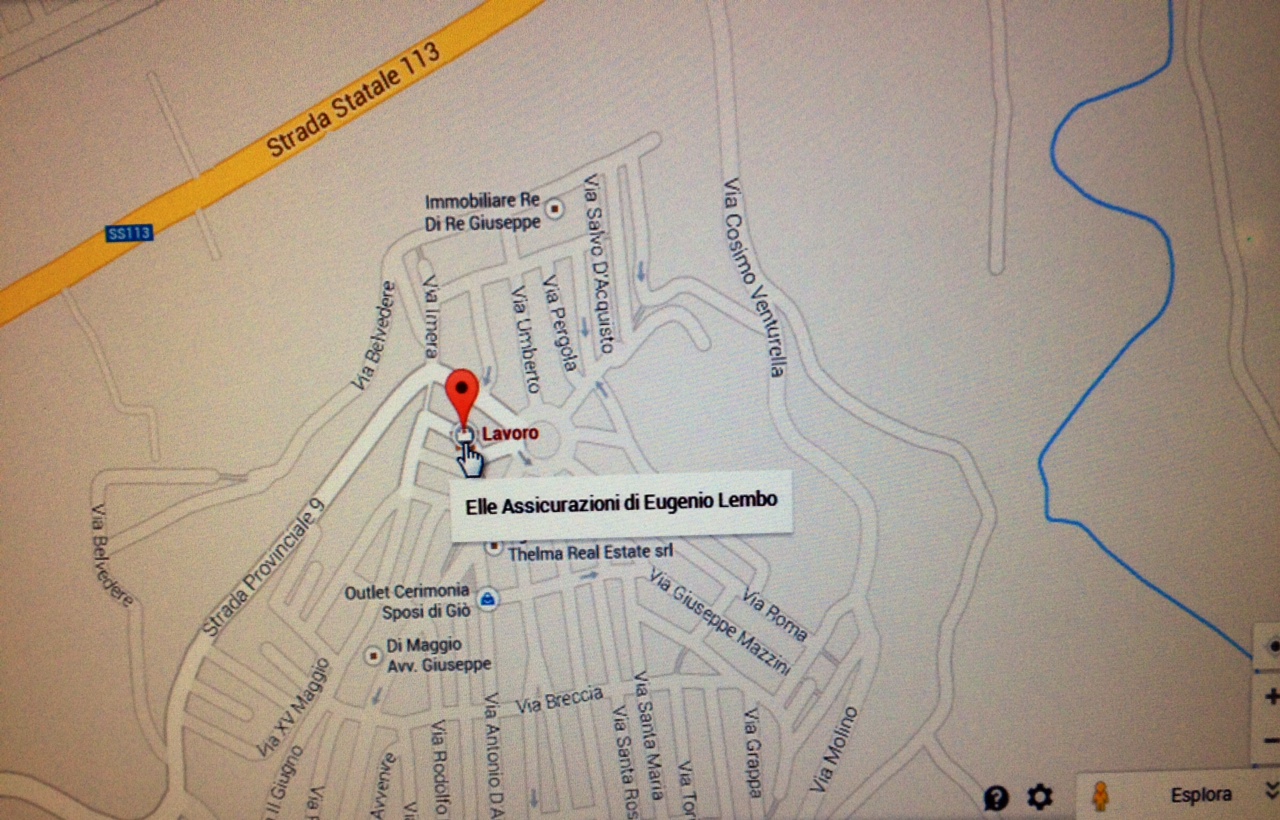The height and width of the screenshot is (820, 1280).
Task: Open Di Maggio Avv. Giuseppe place
Action: pyautogui.click(x=374, y=655)
